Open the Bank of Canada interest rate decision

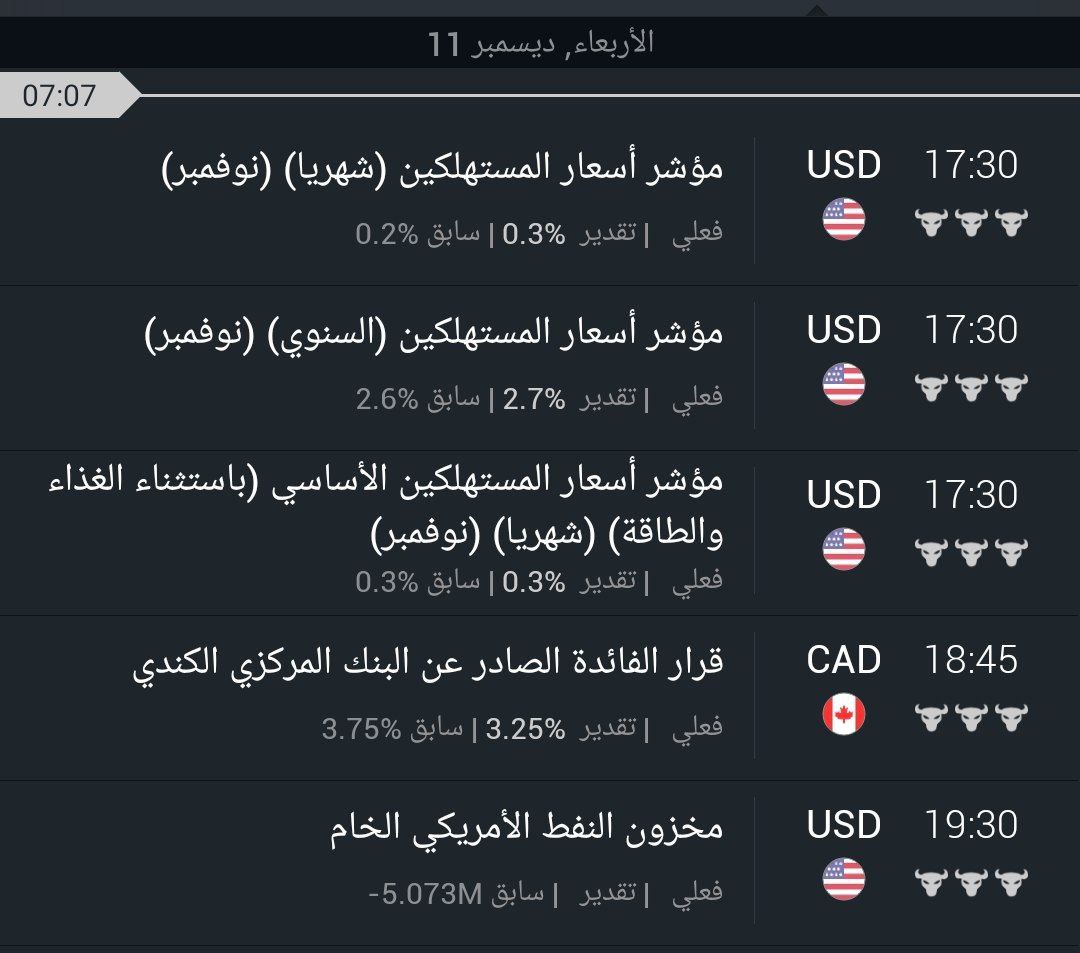coord(428,664)
